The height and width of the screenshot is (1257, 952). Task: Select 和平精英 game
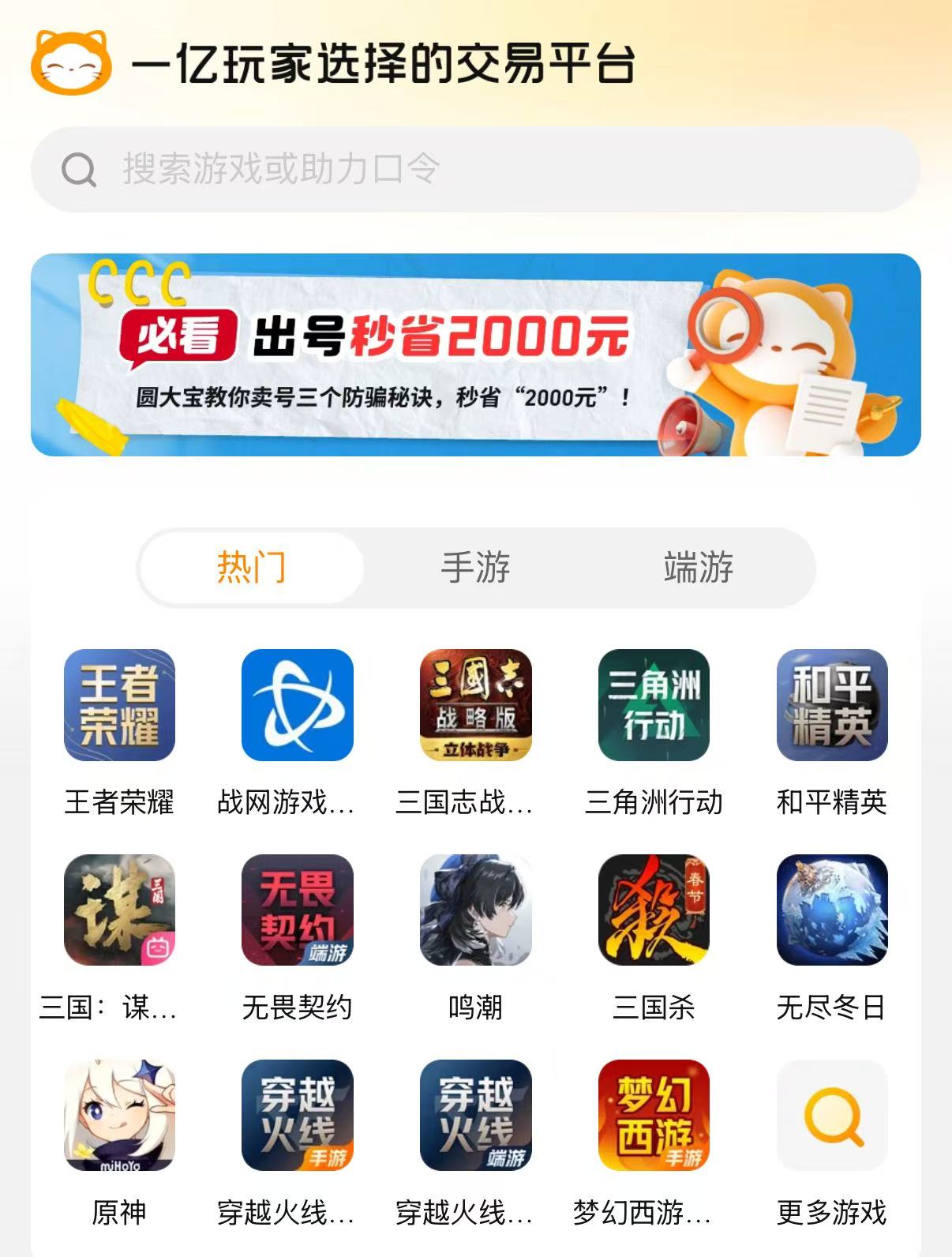click(832, 705)
